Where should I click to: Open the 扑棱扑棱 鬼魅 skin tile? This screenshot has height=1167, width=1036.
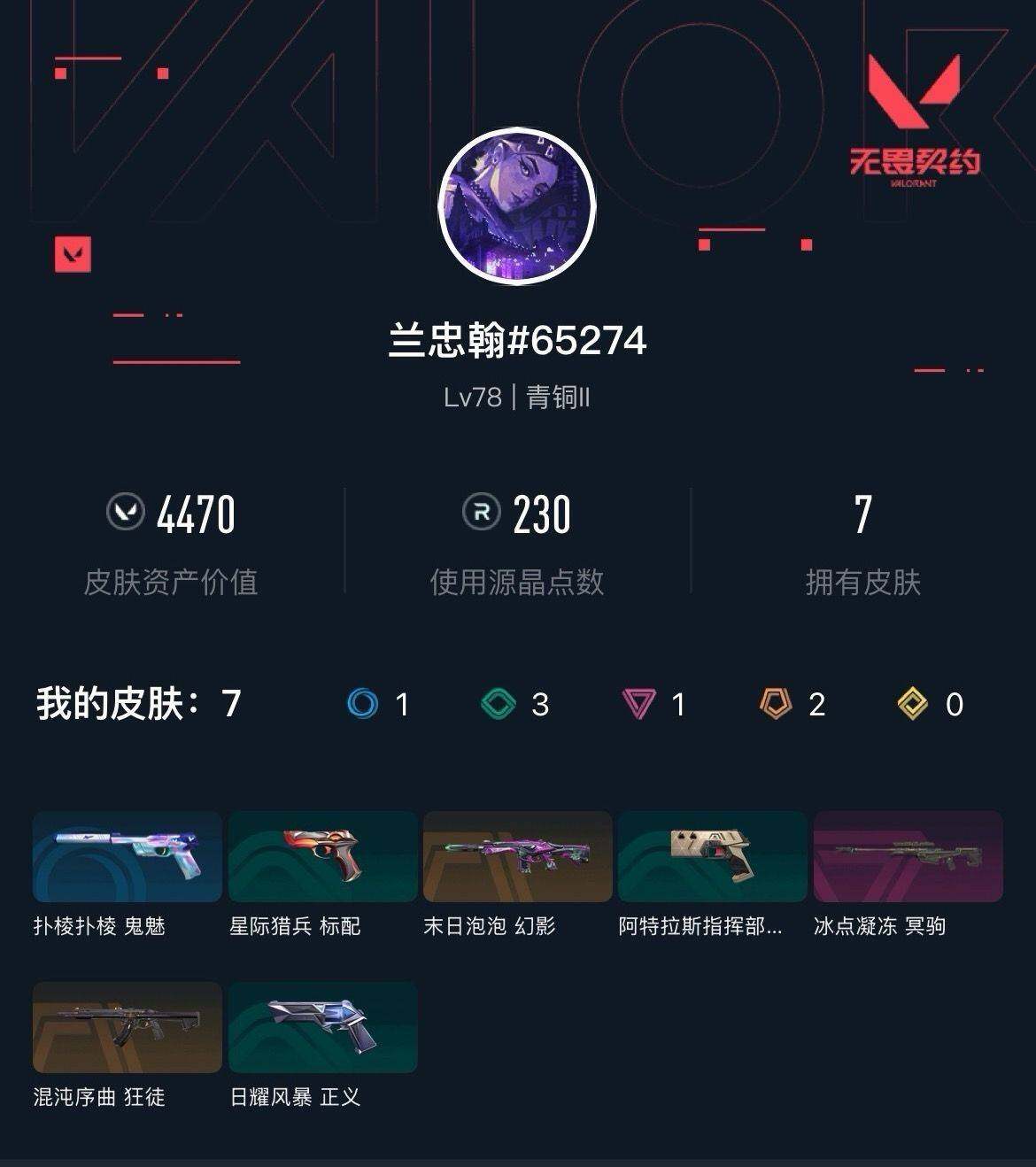127,856
